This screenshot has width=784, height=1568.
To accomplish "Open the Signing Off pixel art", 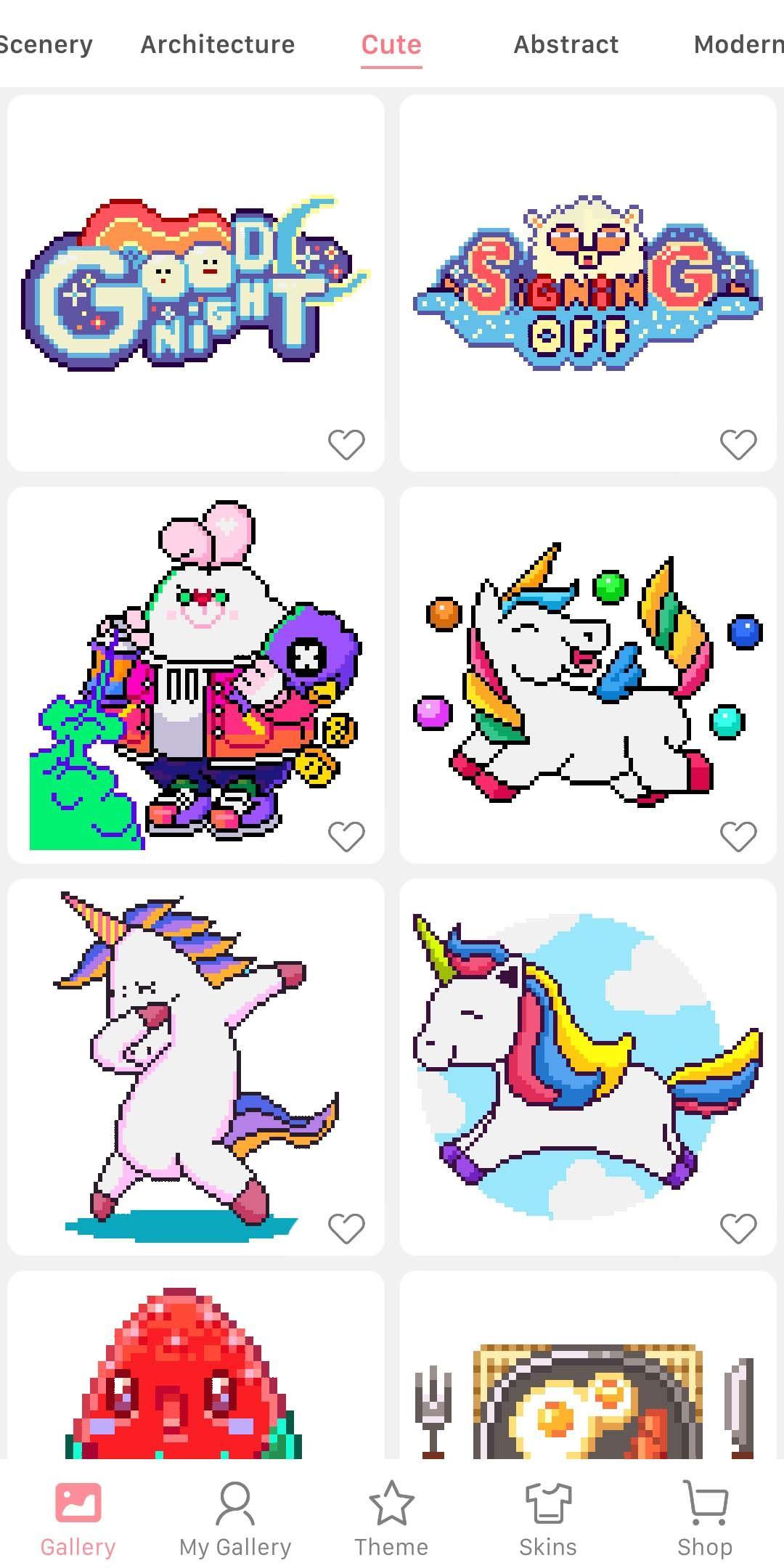I will [x=588, y=283].
